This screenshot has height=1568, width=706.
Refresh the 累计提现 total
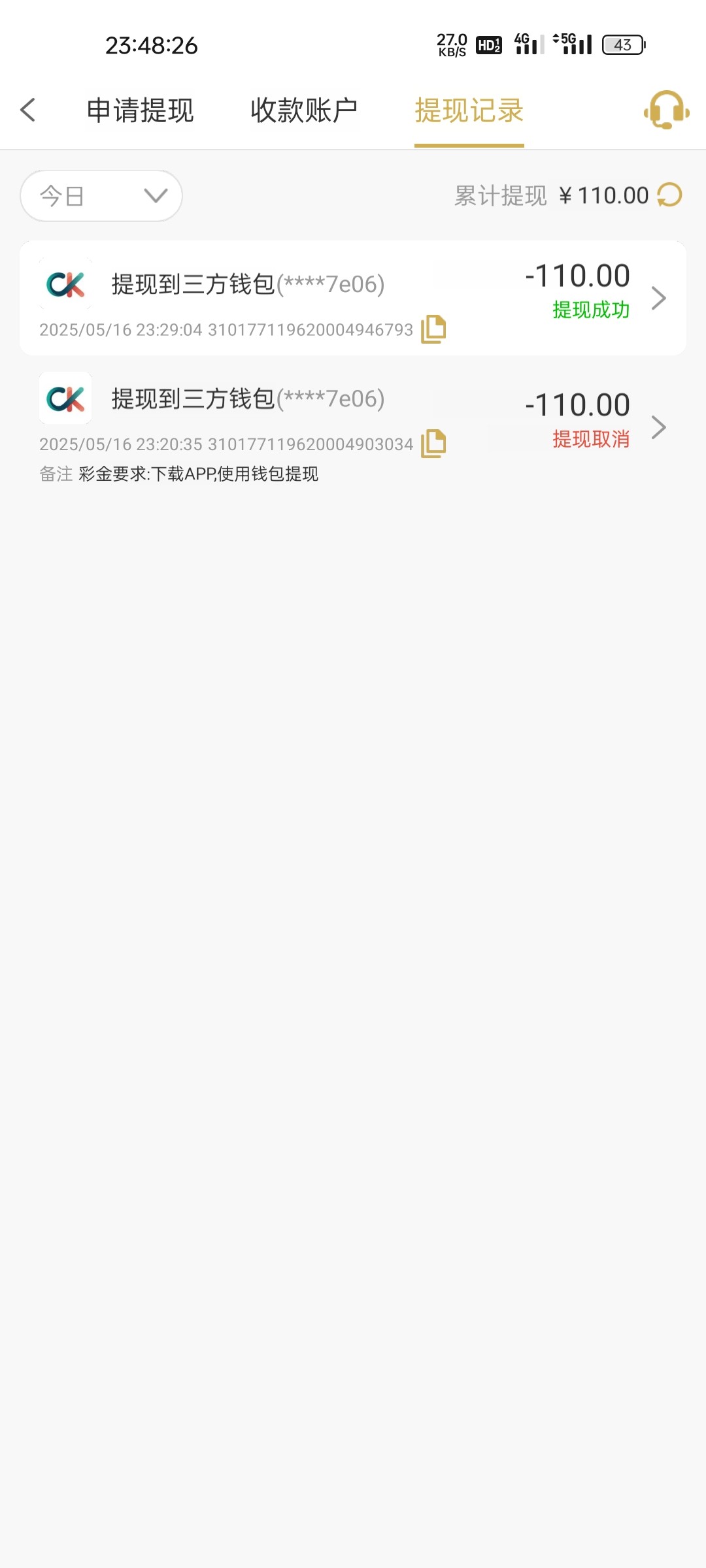click(669, 195)
